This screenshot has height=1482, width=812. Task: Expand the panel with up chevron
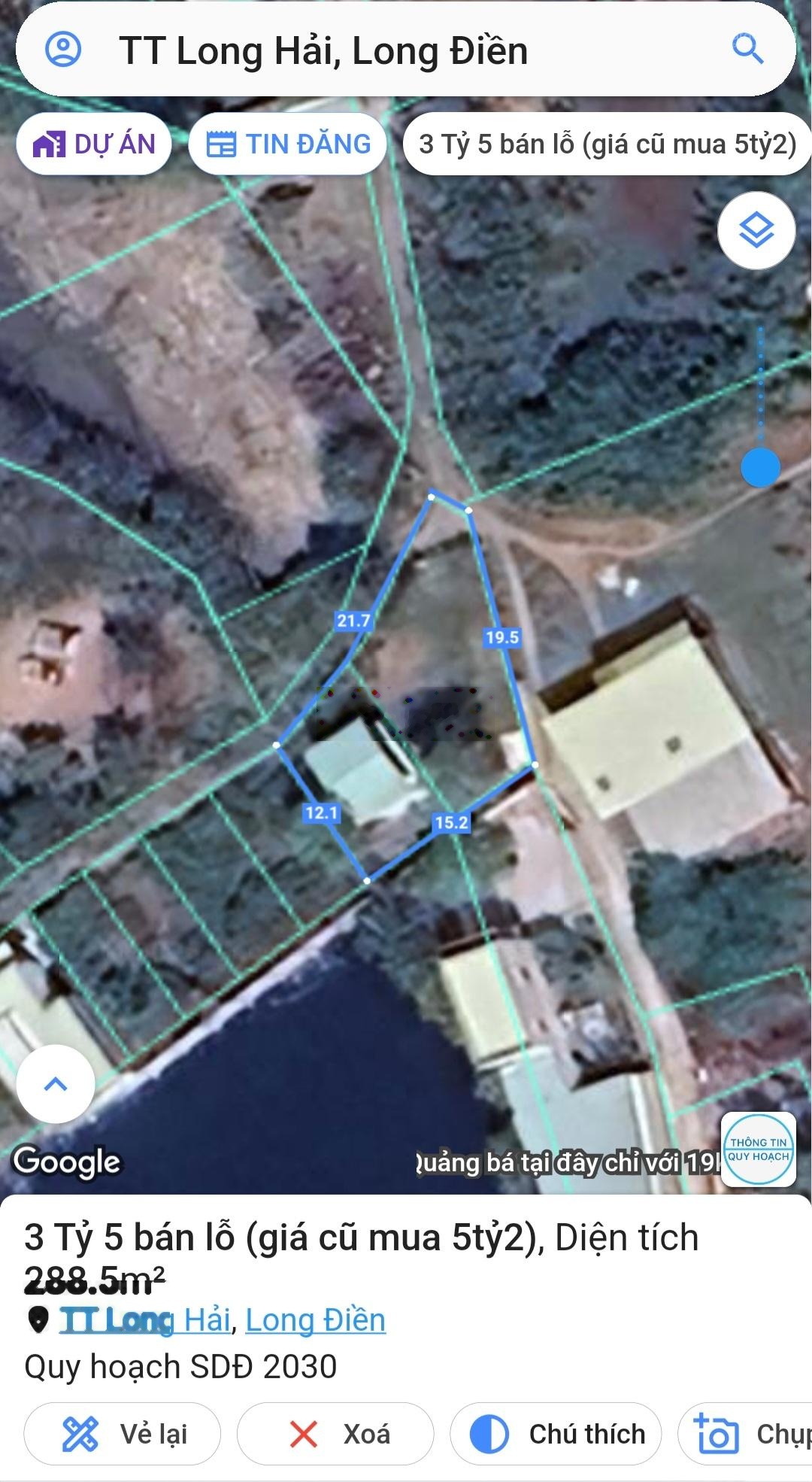(x=56, y=1084)
